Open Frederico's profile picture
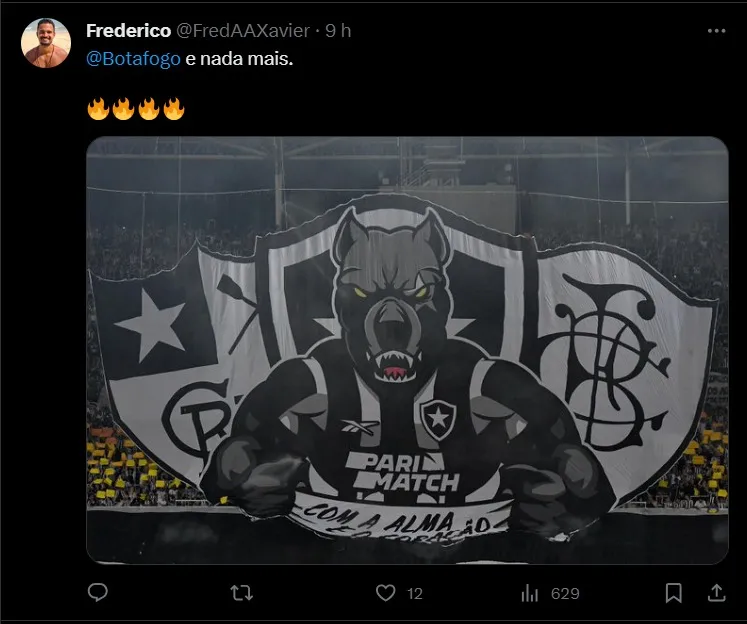This screenshot has height=624, width=747. pyautogui.click(x=46, y=43)
